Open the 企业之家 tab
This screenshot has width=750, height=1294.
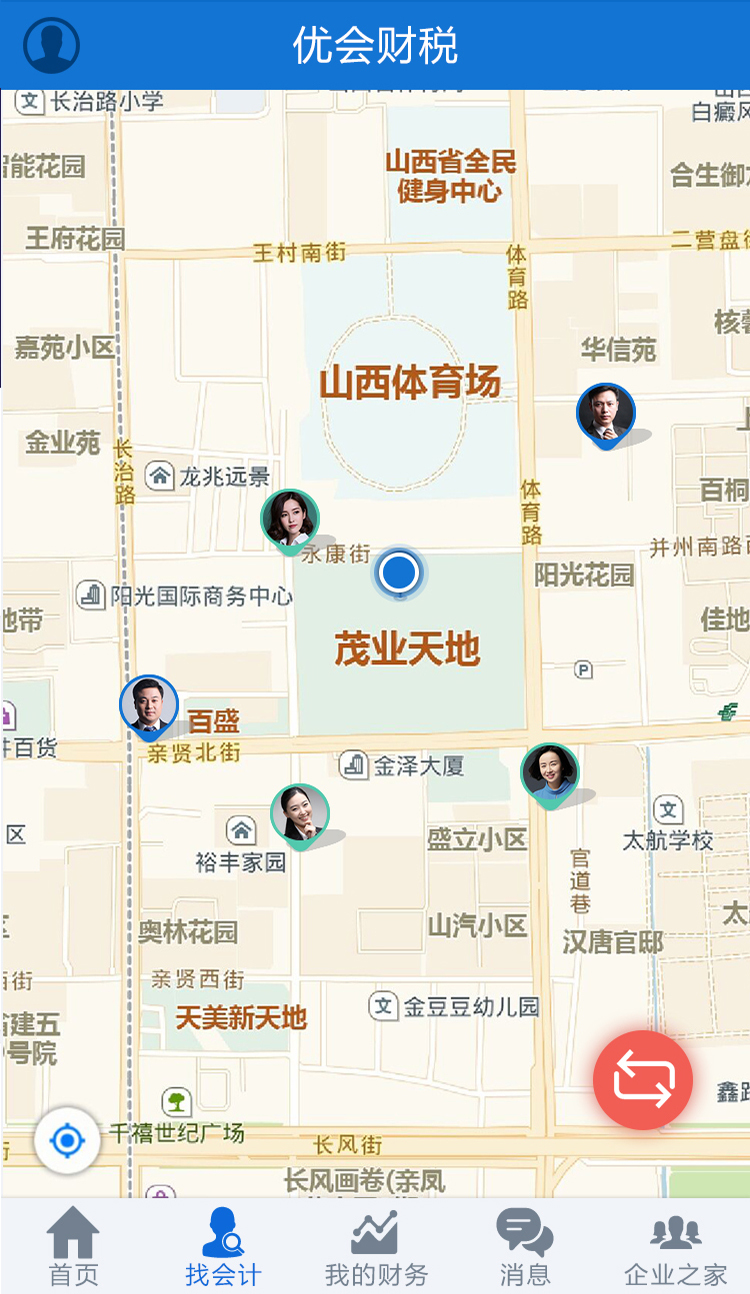675,1247
